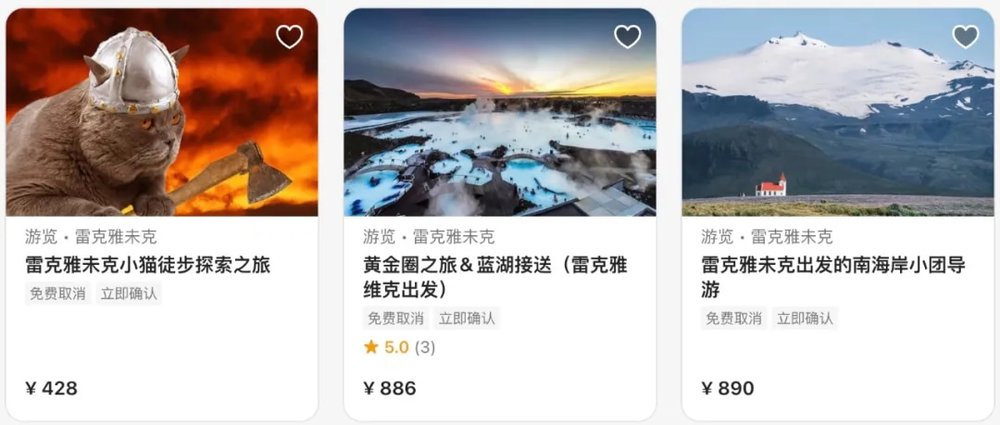This screenshot has width=1000, height=425.
Task: Save 黄金圈之旅＆蓝湖接送 to wishlist
Action: coord(627,37)
